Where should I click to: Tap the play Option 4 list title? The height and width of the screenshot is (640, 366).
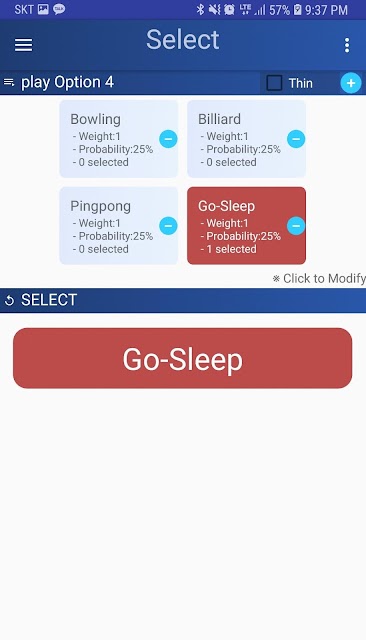point(67,82)
